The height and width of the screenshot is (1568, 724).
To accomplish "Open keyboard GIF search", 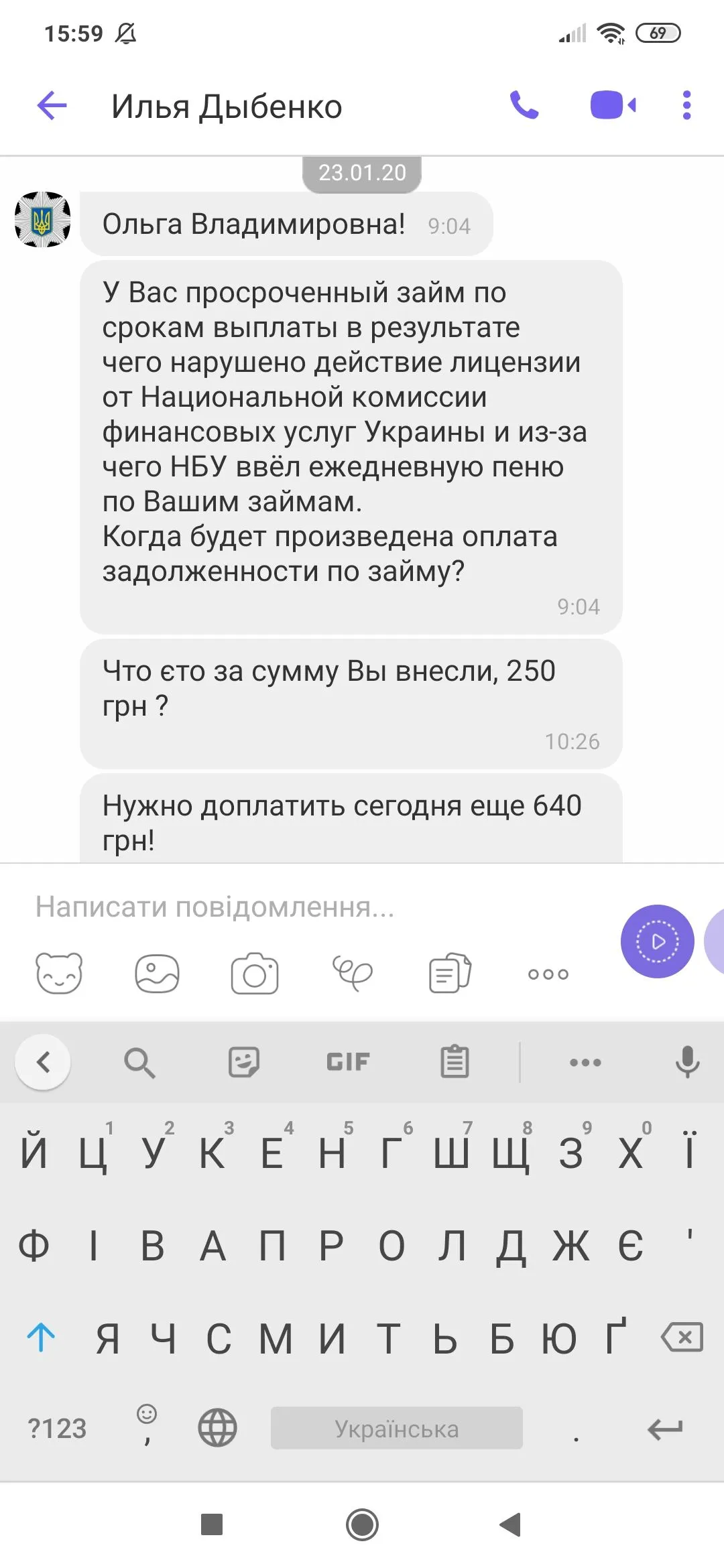I will [x=347, y=1062].
